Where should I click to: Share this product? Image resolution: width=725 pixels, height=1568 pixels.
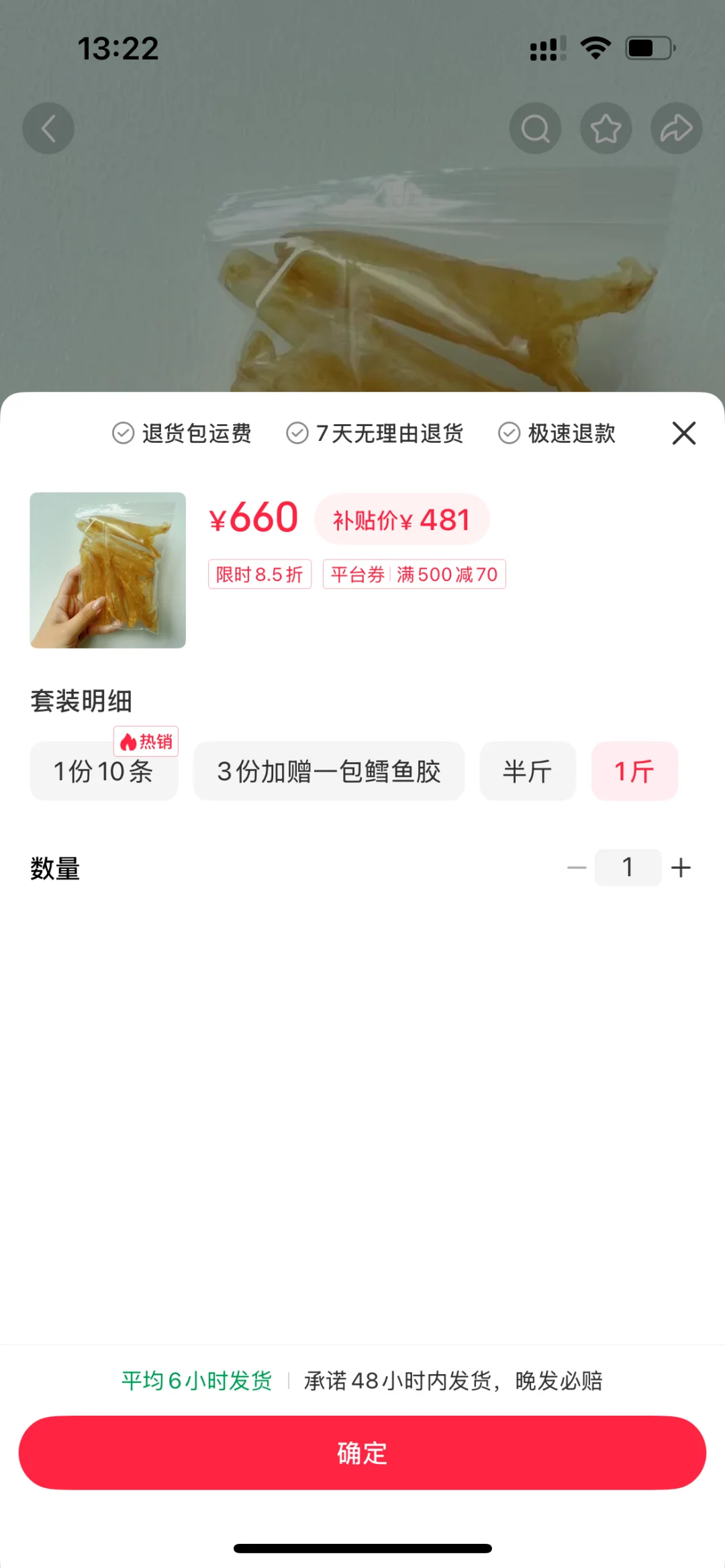[676, 128]
